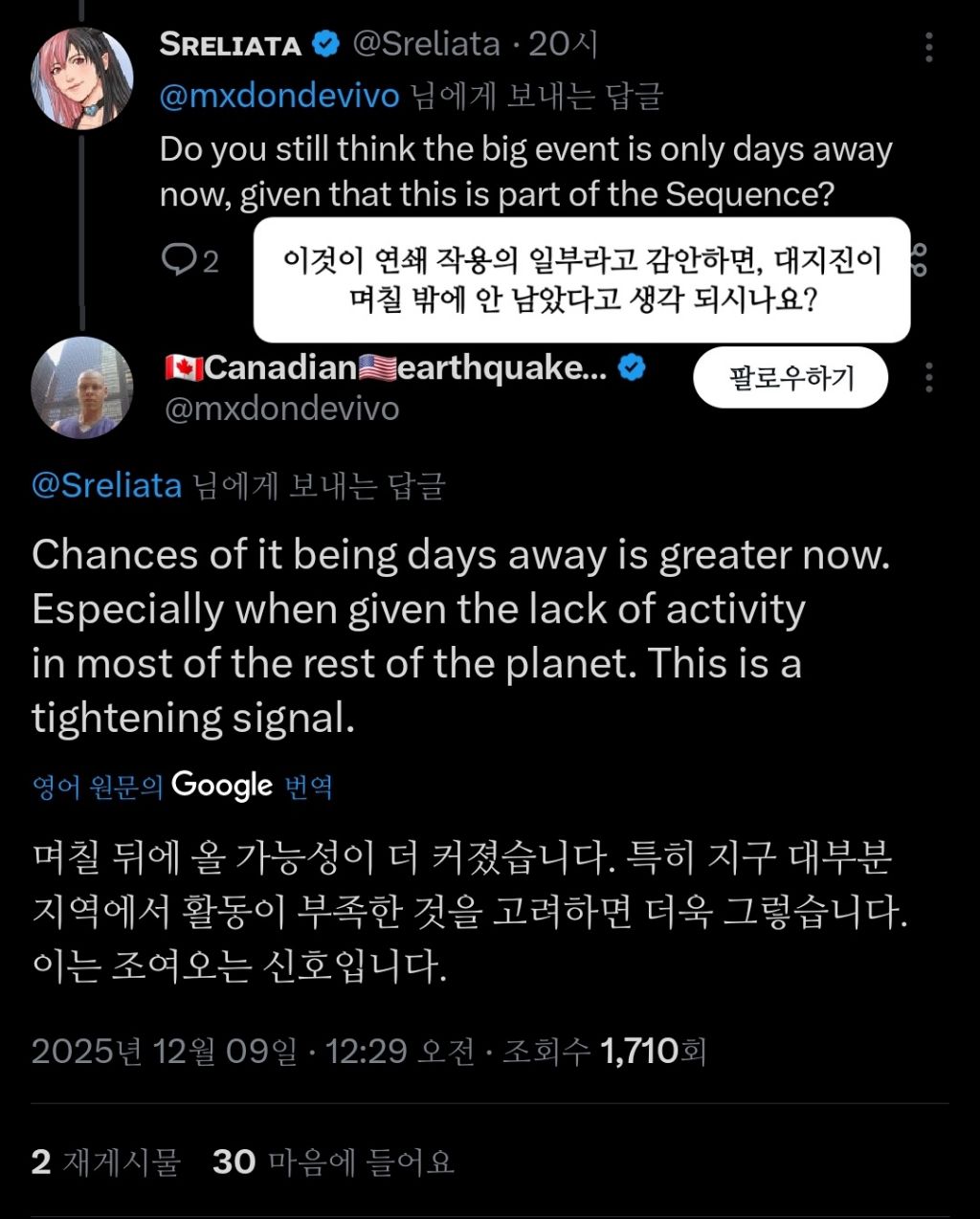Tap the reply icon under Sreliata's post
This screenshot has height=1219, width=980.
tap(178, 259)
